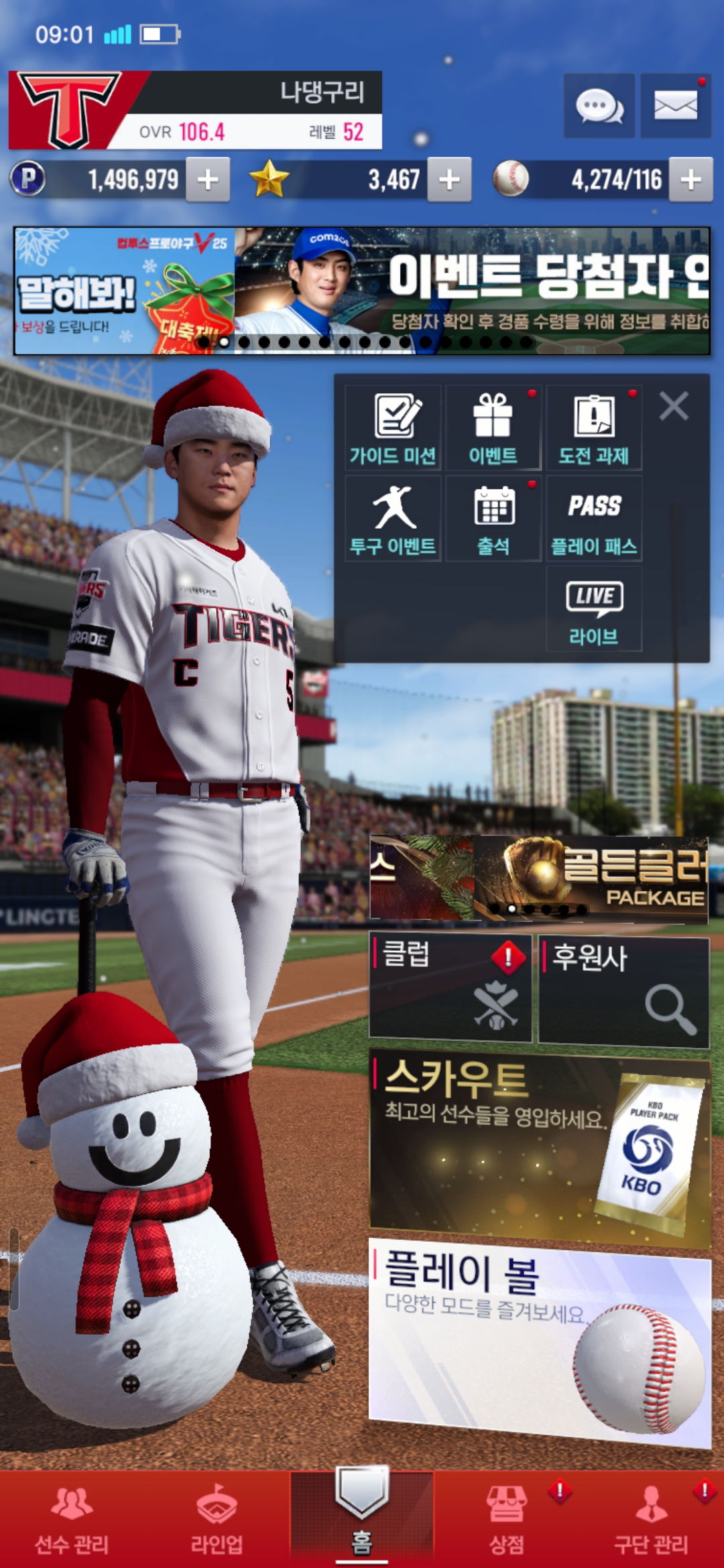This screenshot has width=724, height=1568.
Task: Start 플레이 볼 game modes
Action: coord(540,1340)
